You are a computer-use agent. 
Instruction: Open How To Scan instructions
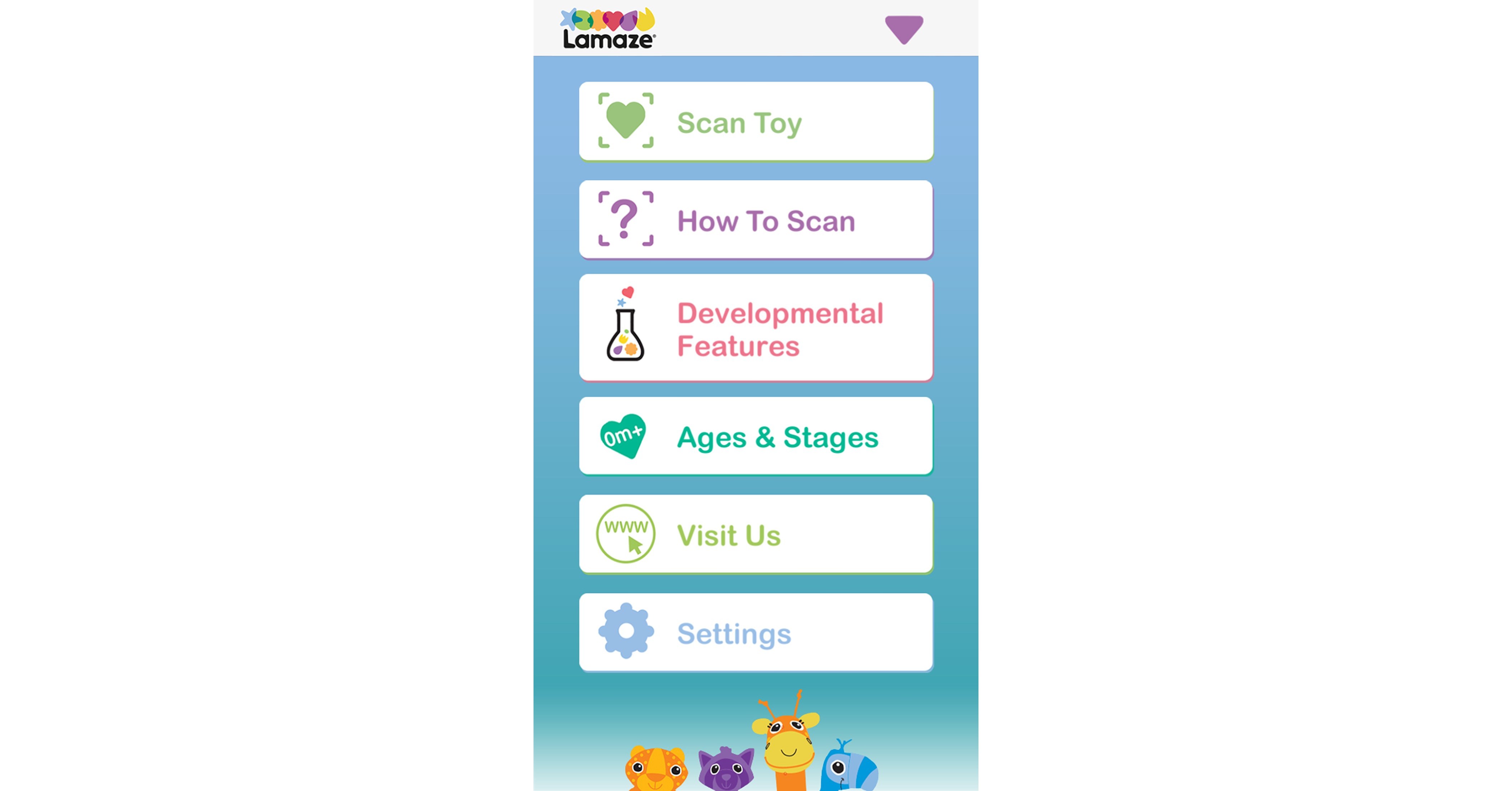(755, 219)
